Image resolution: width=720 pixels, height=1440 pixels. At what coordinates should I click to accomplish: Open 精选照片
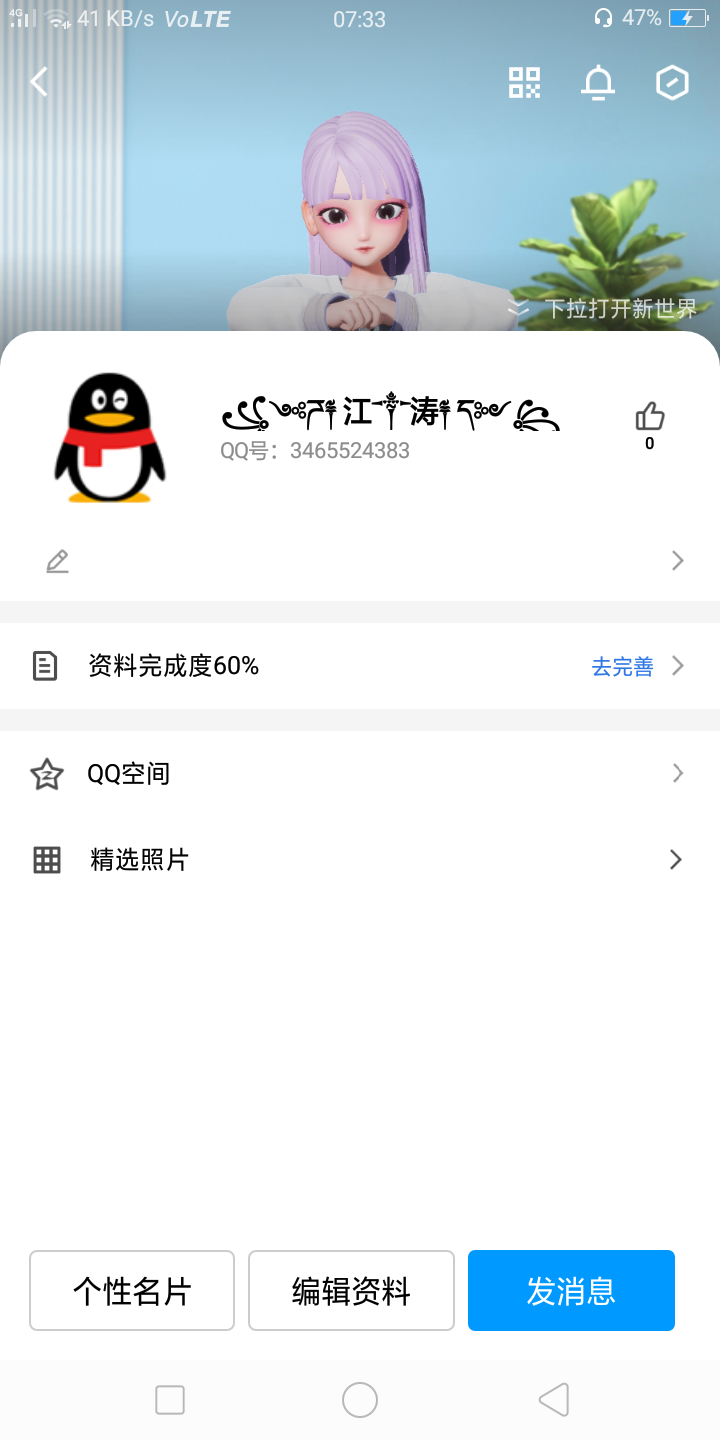(360, 860)
